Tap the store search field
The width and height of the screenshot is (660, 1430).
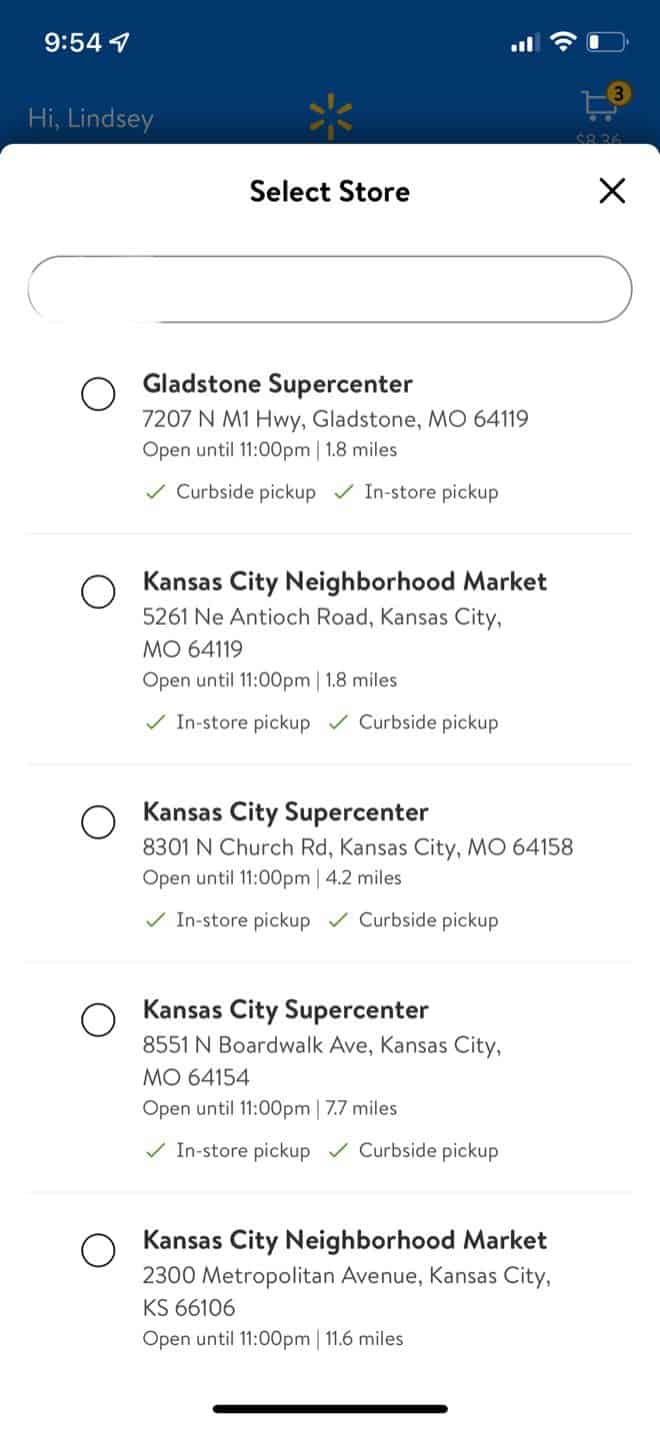click(x=330, y=289)
